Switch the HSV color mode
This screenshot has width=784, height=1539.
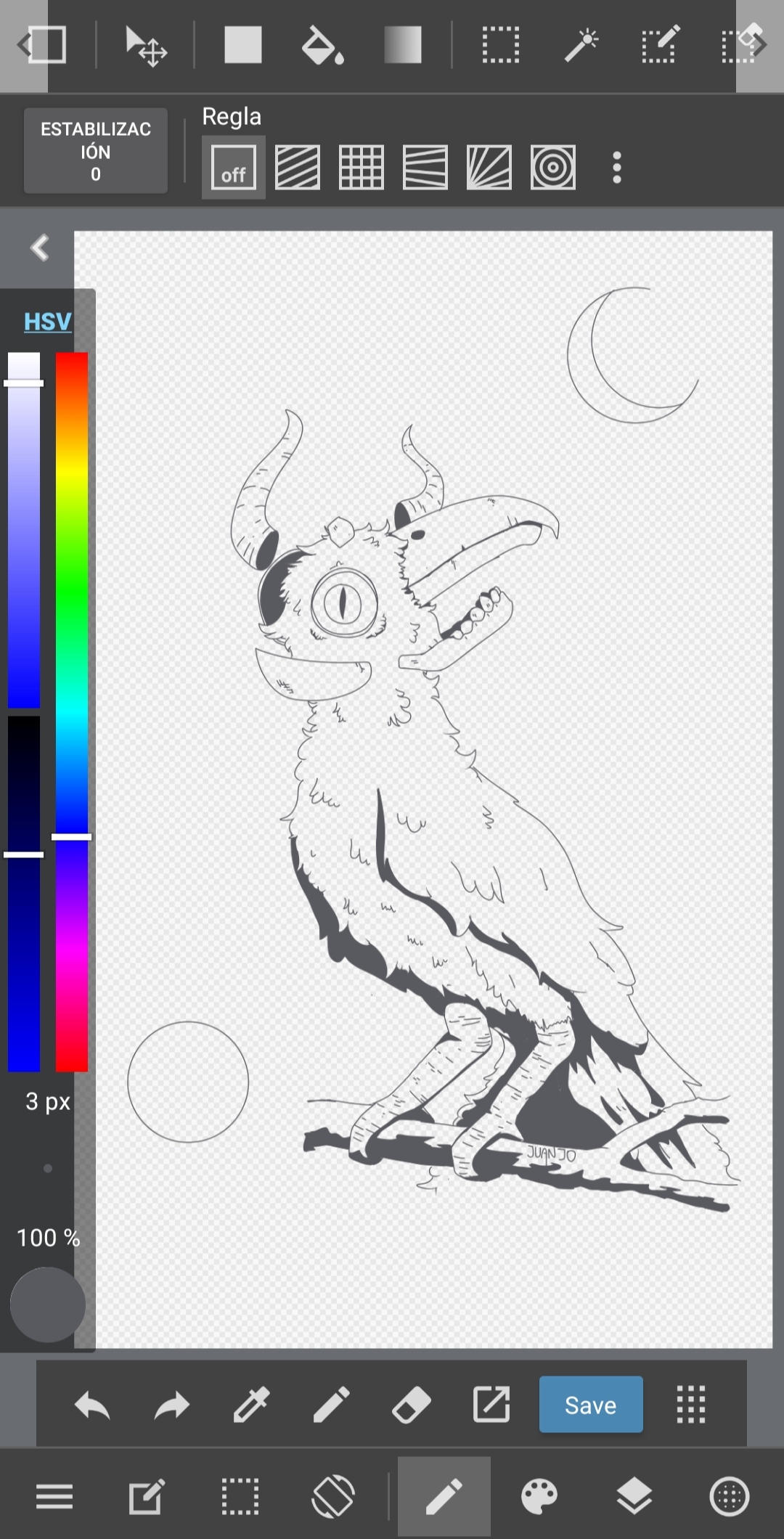pos(47,321)
